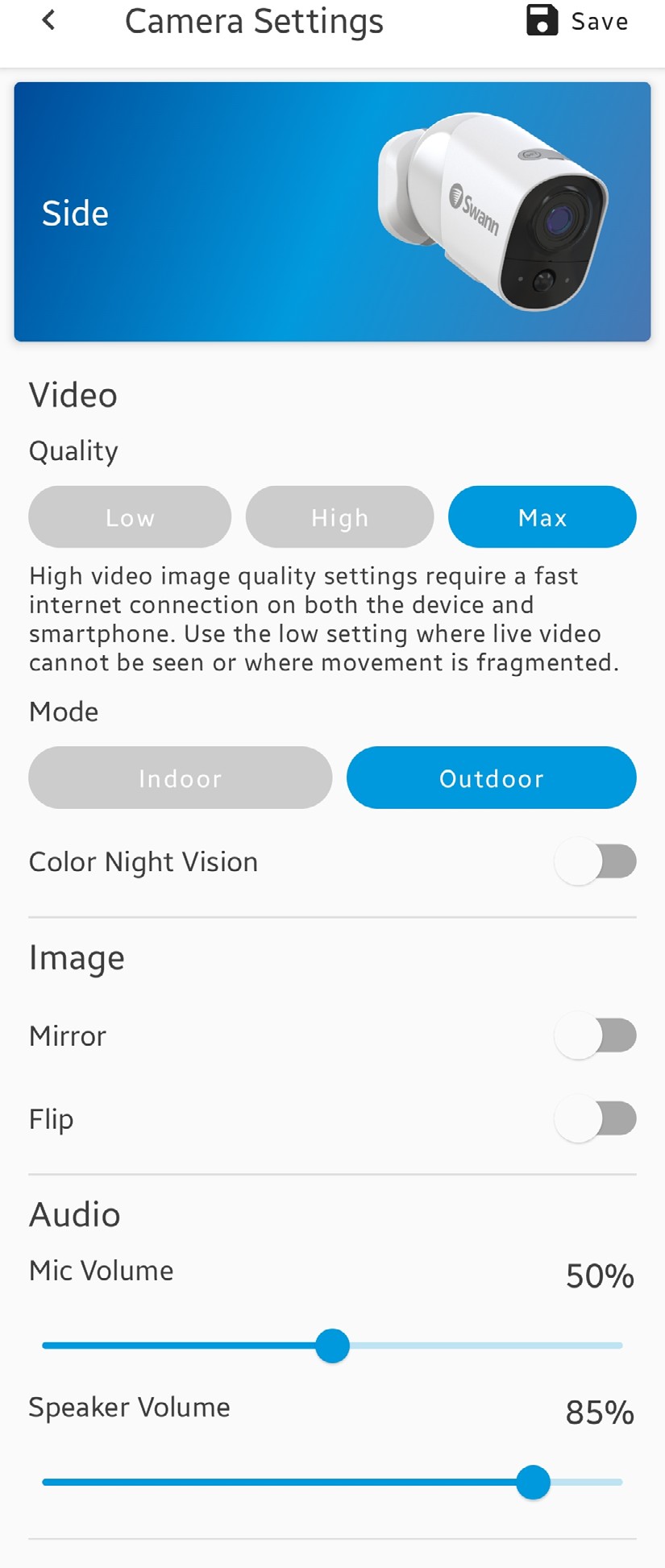
Task: Save the camera settings
Action: coord(577,21)
